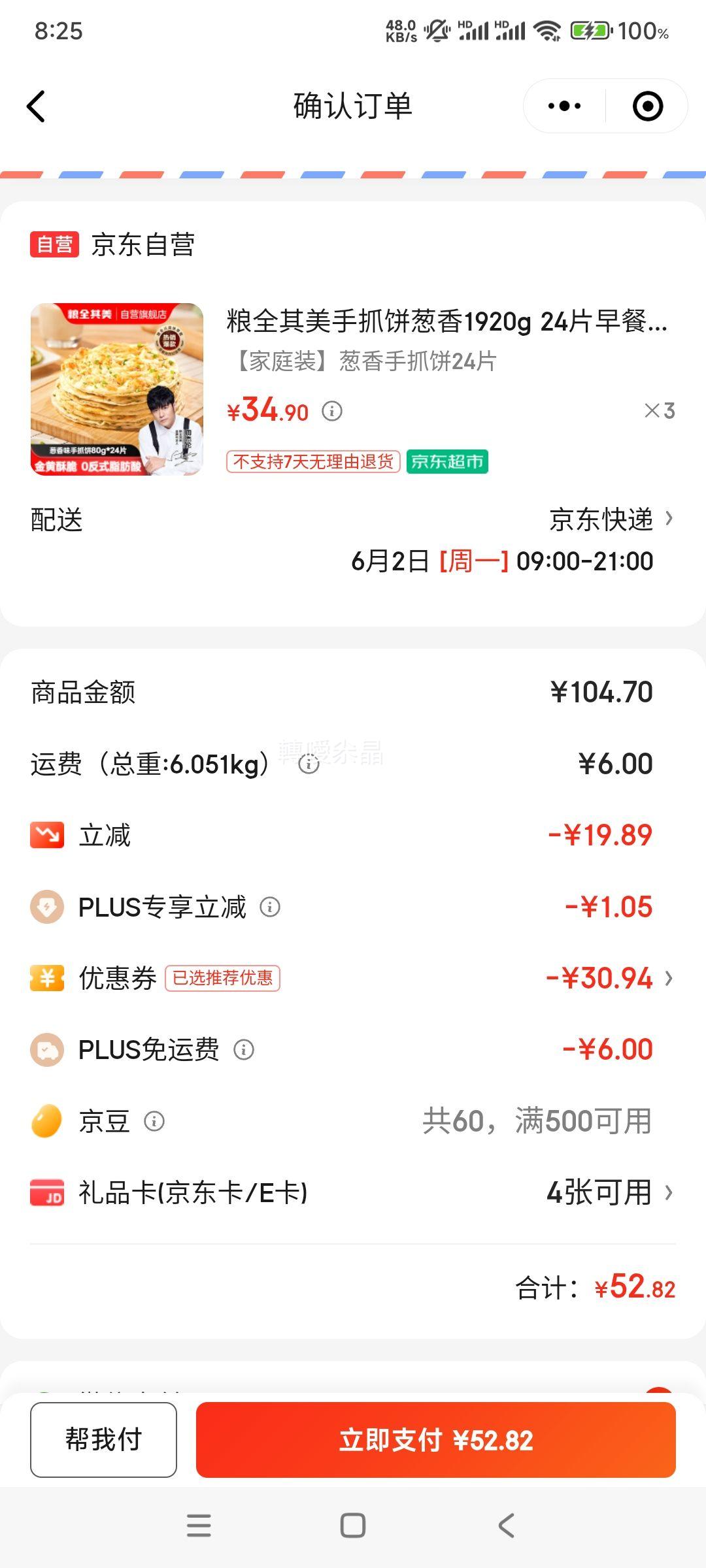Image resolution: width=706 pixels, height=1568 pixels.
Task: Show PLUS免运费 info icon
Action: [244, 1050]
